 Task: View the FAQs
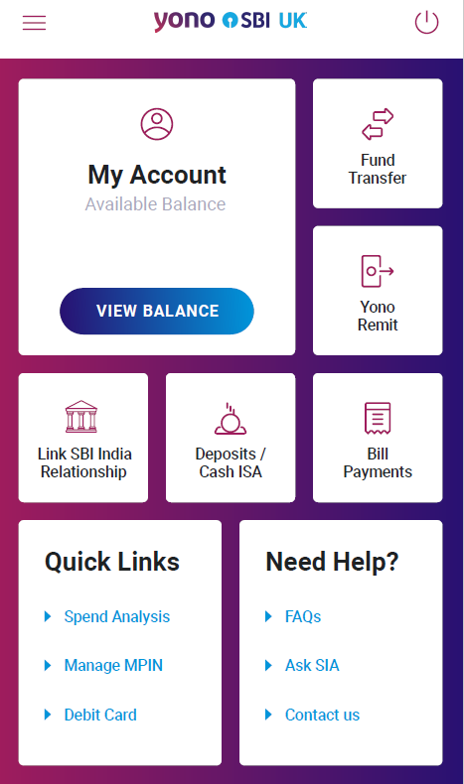(x=303, y=616)
